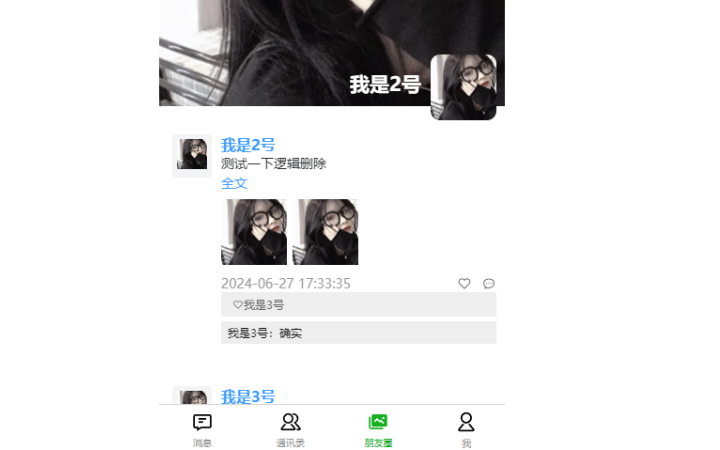Expand full text via 全文 link
The height and width of the screenshot is (450, 720).
[x=234, y=183]
